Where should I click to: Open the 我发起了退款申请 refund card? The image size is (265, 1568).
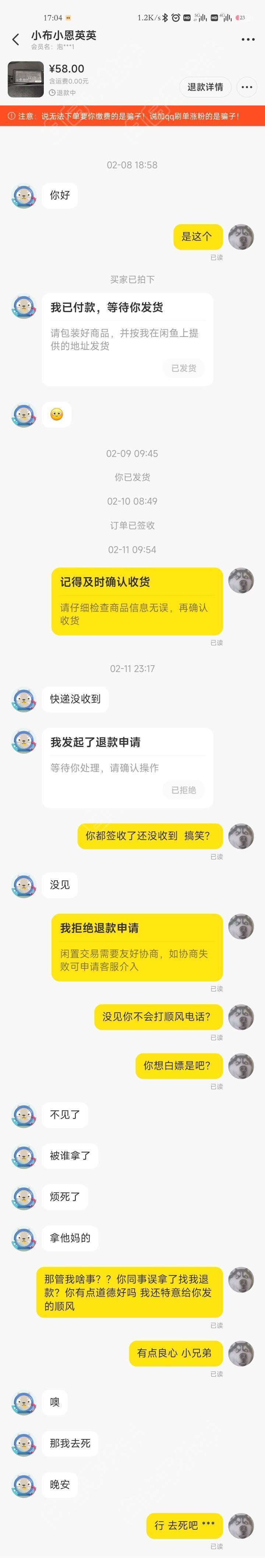pos(127,755)
